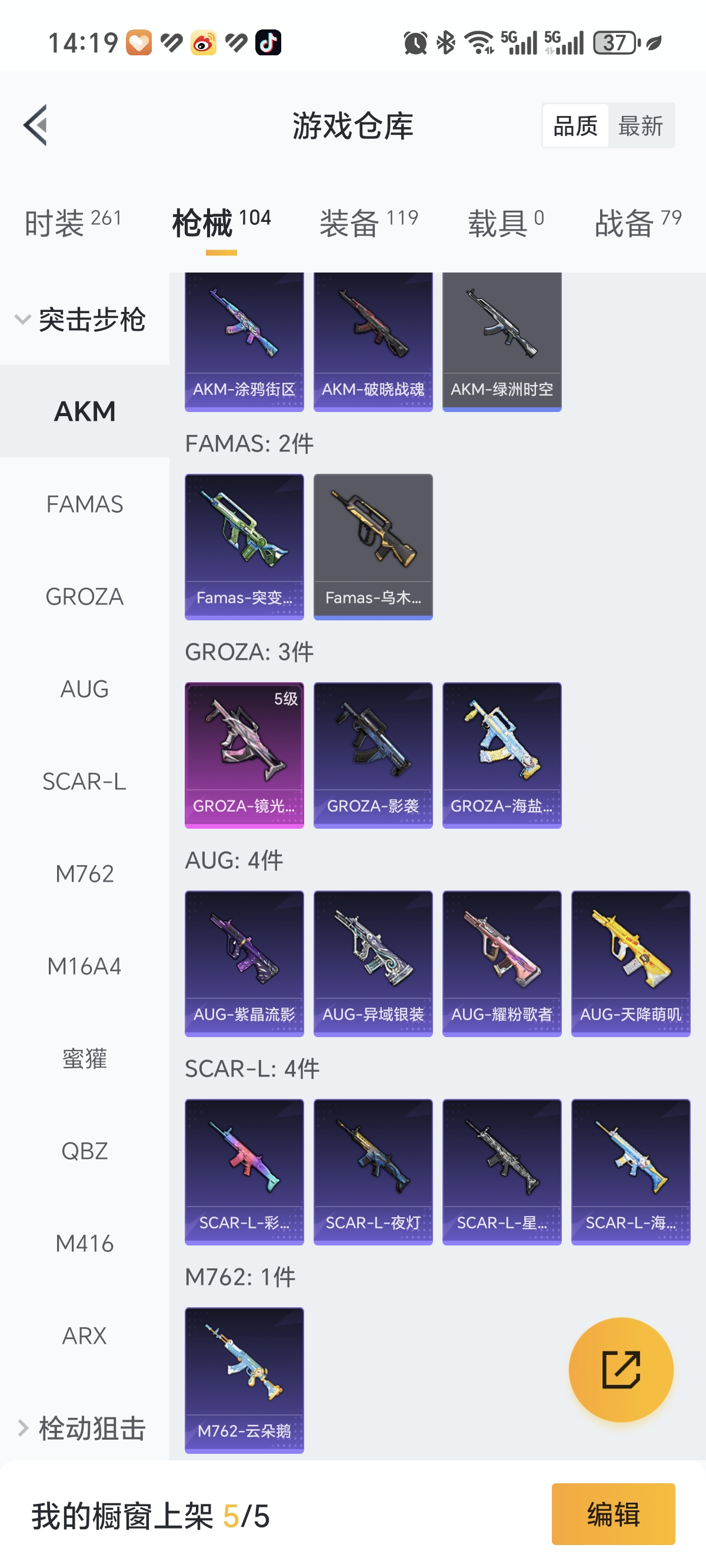Viewport: 706px width, 1568px height.
Task: Open the Famas-乌木 skin
Action: click(x=372, y=547)
